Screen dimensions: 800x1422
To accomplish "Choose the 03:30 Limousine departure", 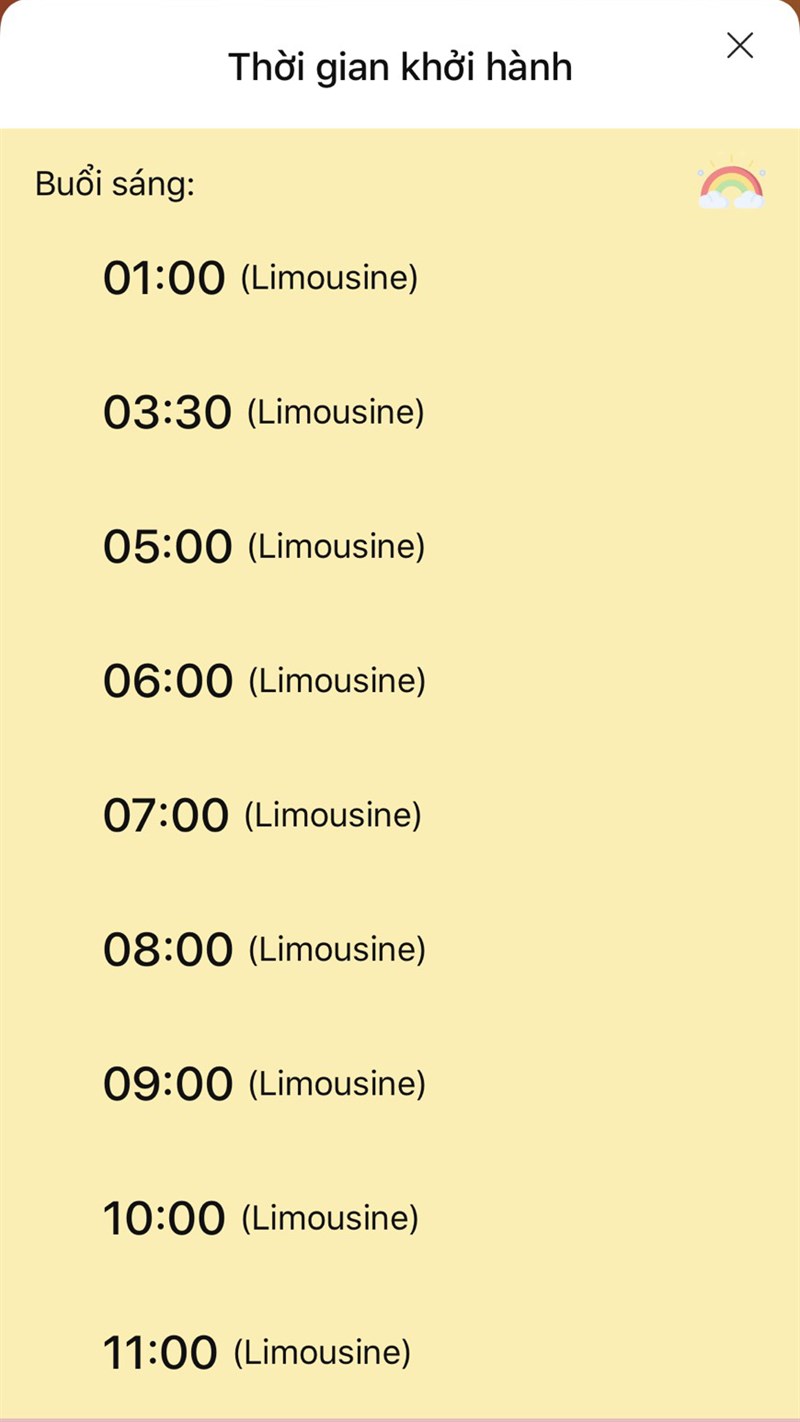I will (263, 412).
